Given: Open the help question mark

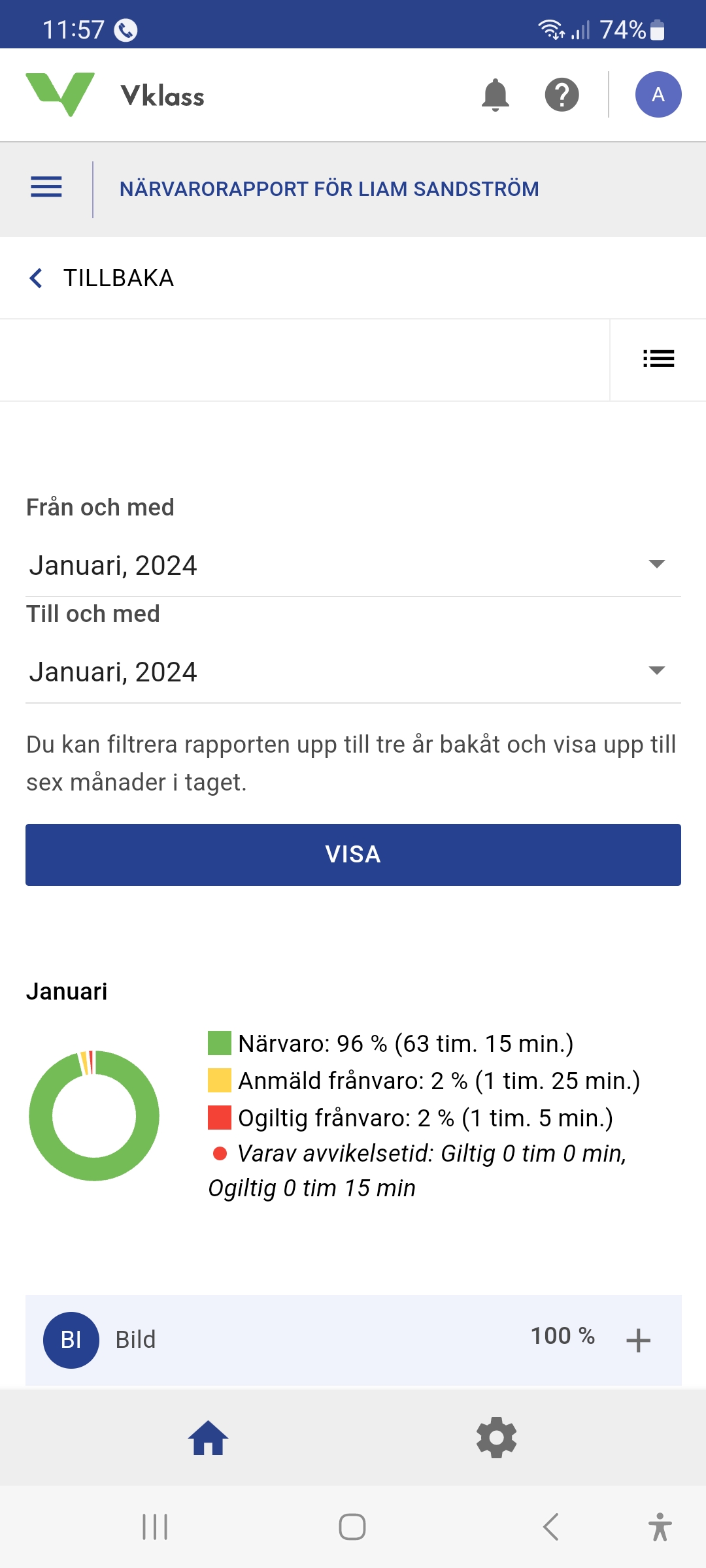Looking at the screenshot, I should (562, 95).
